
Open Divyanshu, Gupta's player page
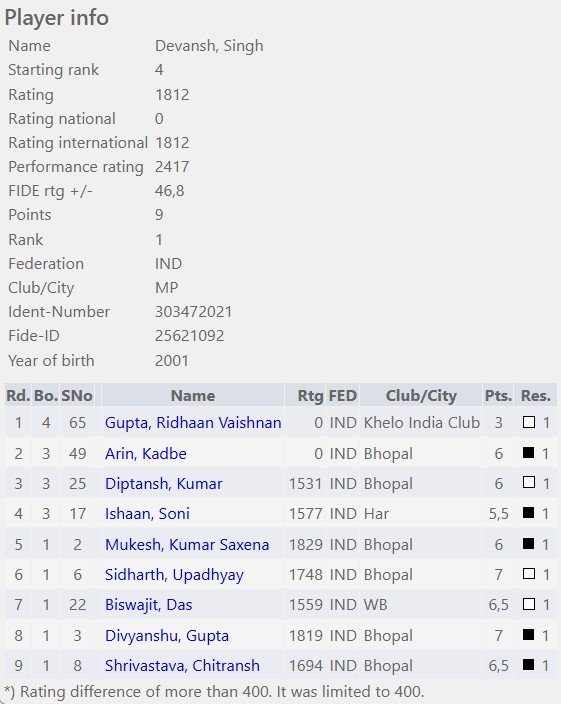[x=167, y=636]
